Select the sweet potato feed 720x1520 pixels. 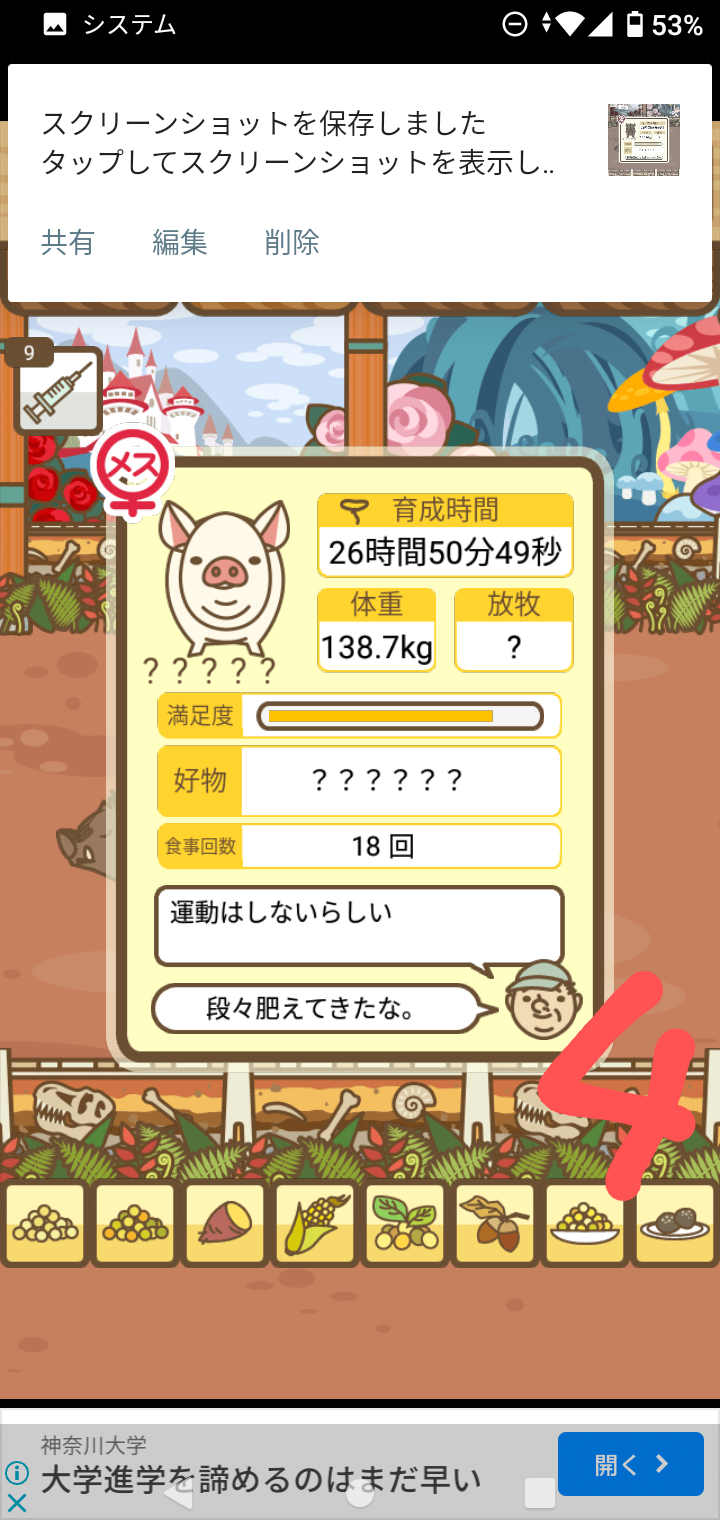[x=224, y=1223]
